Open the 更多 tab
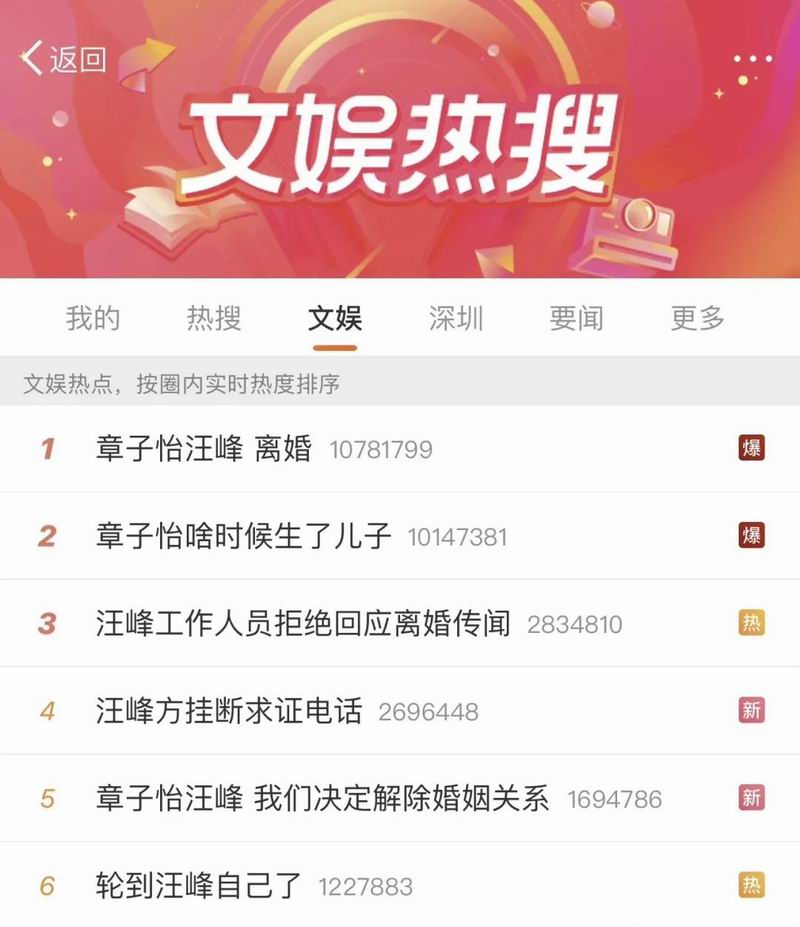This screenshot has height=927, width=800. 698,319
